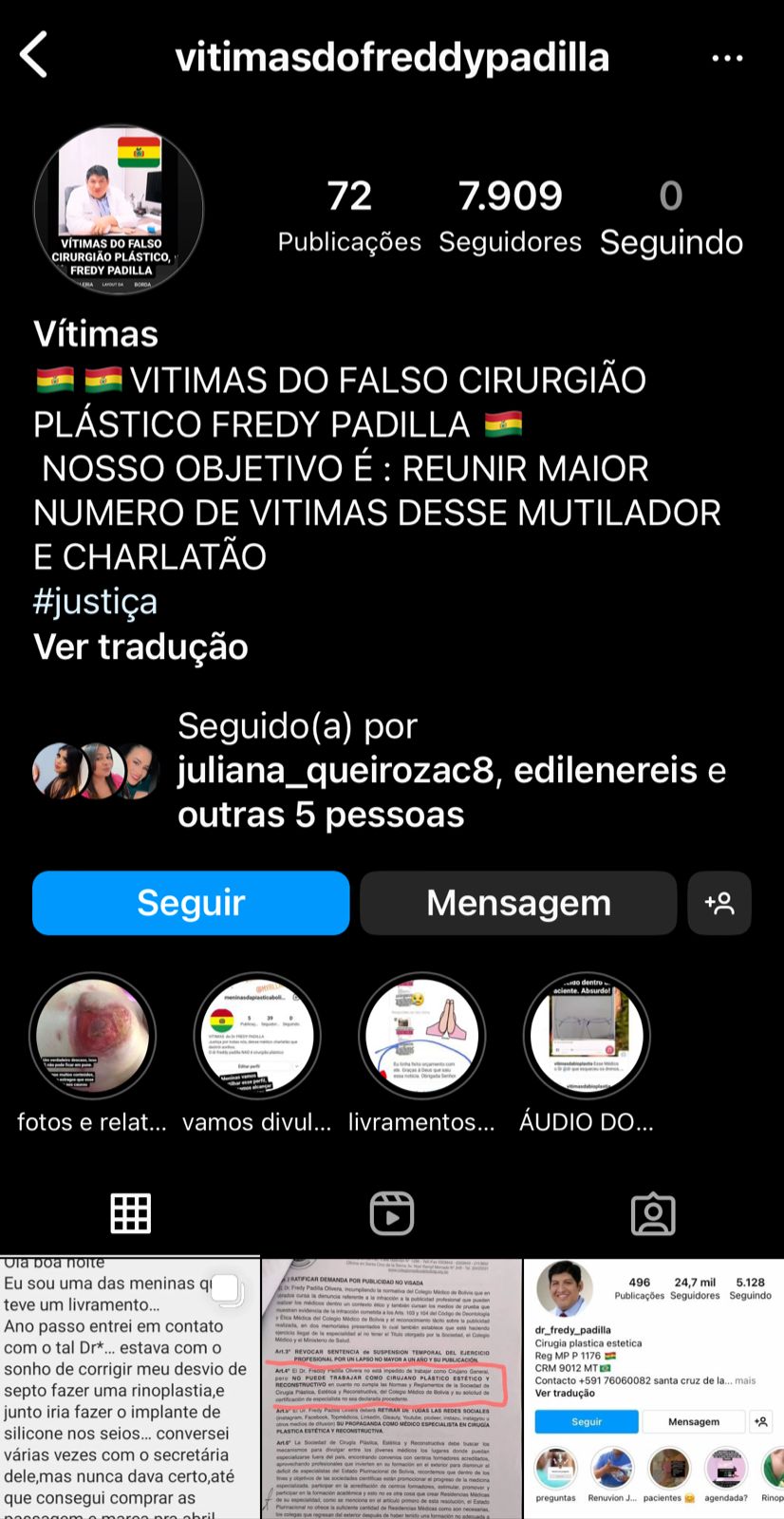Open the 'vamos divul...' highlight
Image resolution: width=784 pixels, height=1519 pixels.
[256, 1036]
